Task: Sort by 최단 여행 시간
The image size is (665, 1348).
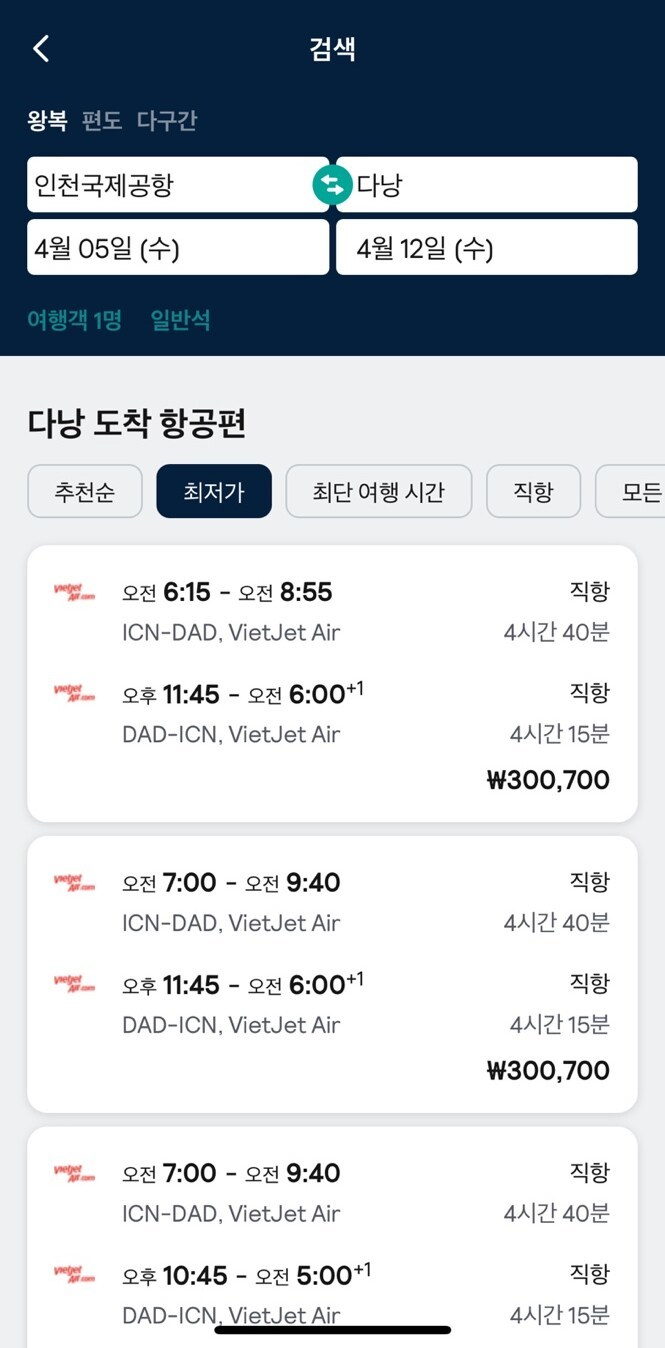Action: pos(379,491)
